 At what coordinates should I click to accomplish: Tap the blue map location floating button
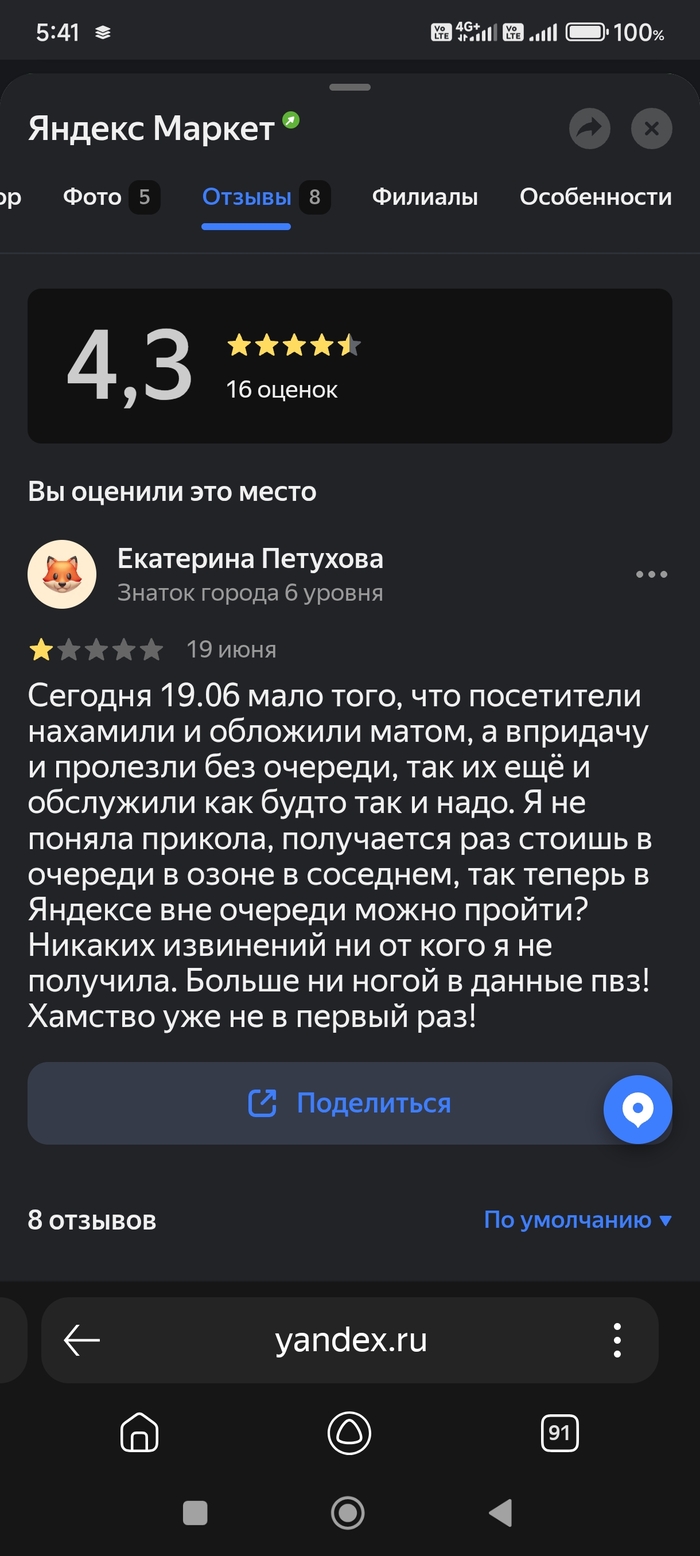point(637,1109)
